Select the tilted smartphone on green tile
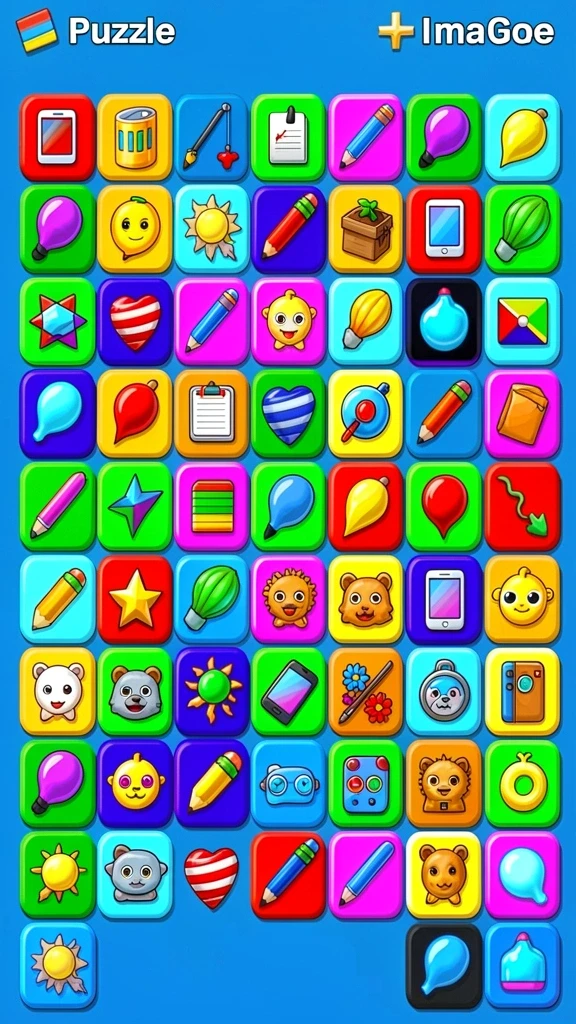 tap(288, 692)
